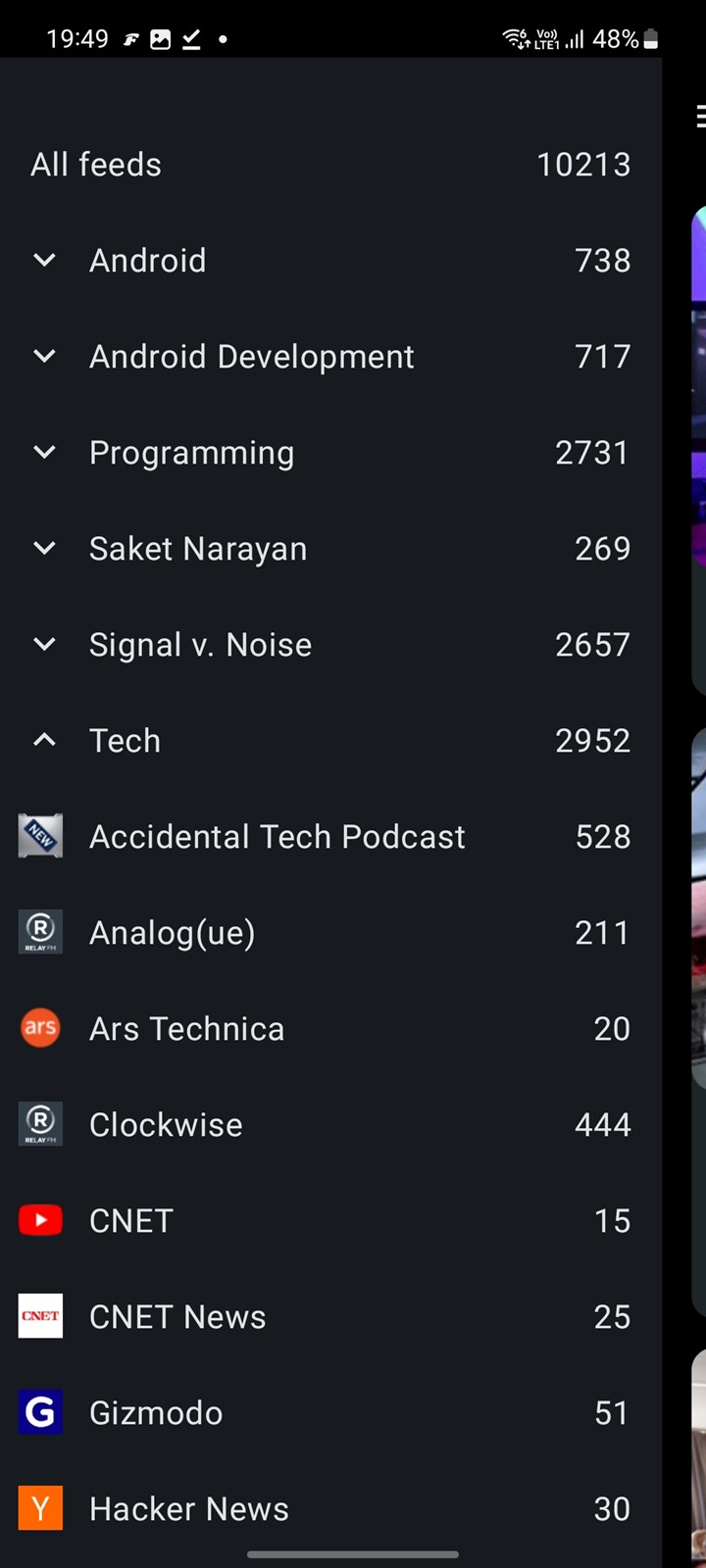706x1568 pixels.
Task: Open the Analog(ue) feed
Action: [x=330, y=933]
